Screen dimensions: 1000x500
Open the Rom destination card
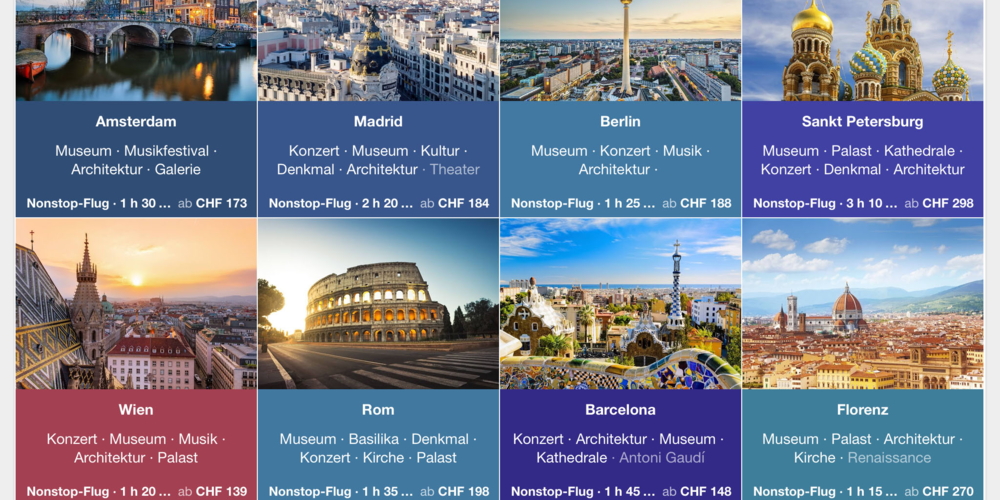[378, 410]
